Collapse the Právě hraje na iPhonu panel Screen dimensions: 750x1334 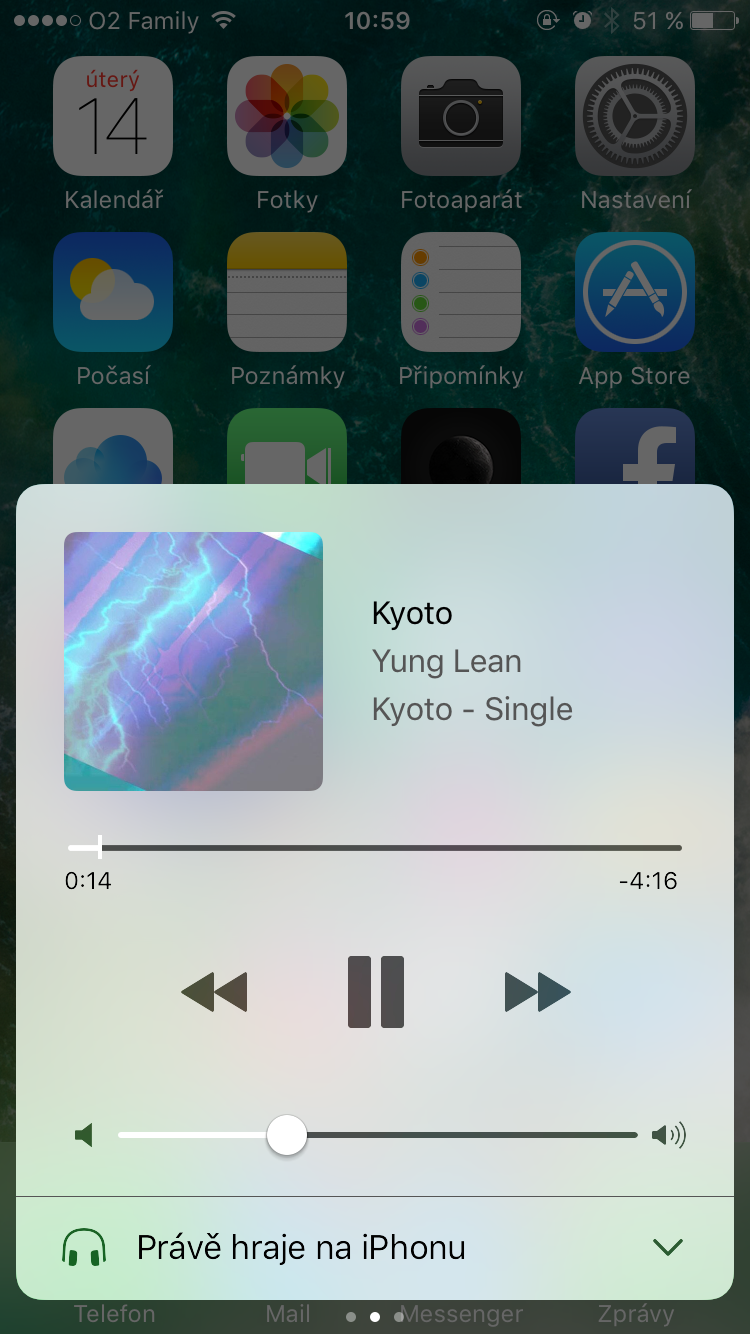[x=668, y=1247]
